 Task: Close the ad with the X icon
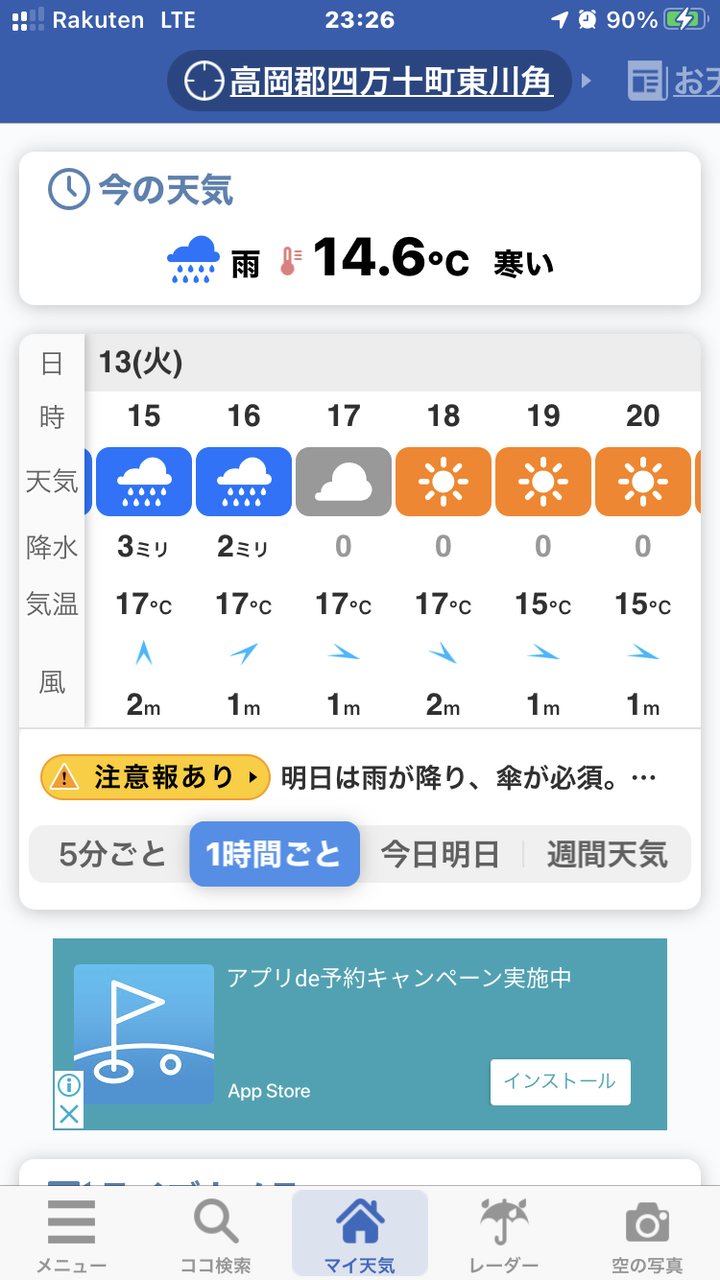[x=68, y=1114]
